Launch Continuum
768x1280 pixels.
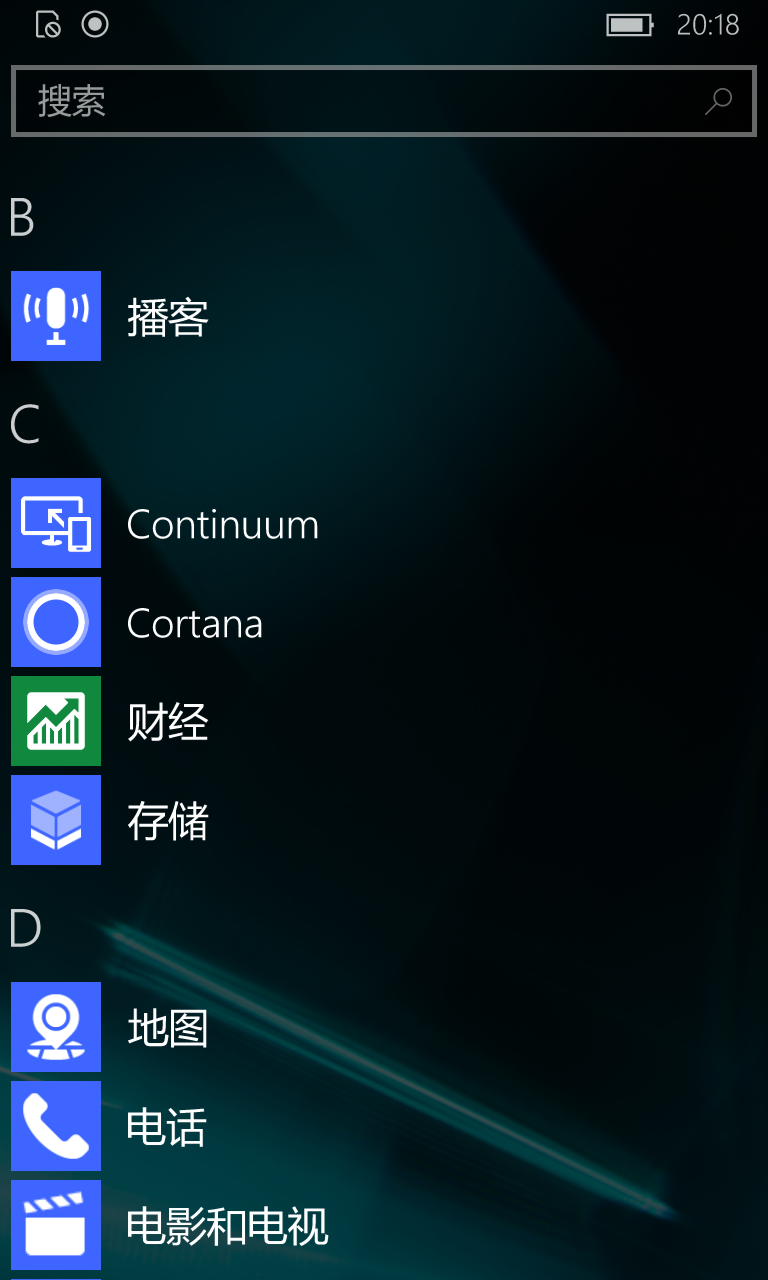(x=384, y=523)
